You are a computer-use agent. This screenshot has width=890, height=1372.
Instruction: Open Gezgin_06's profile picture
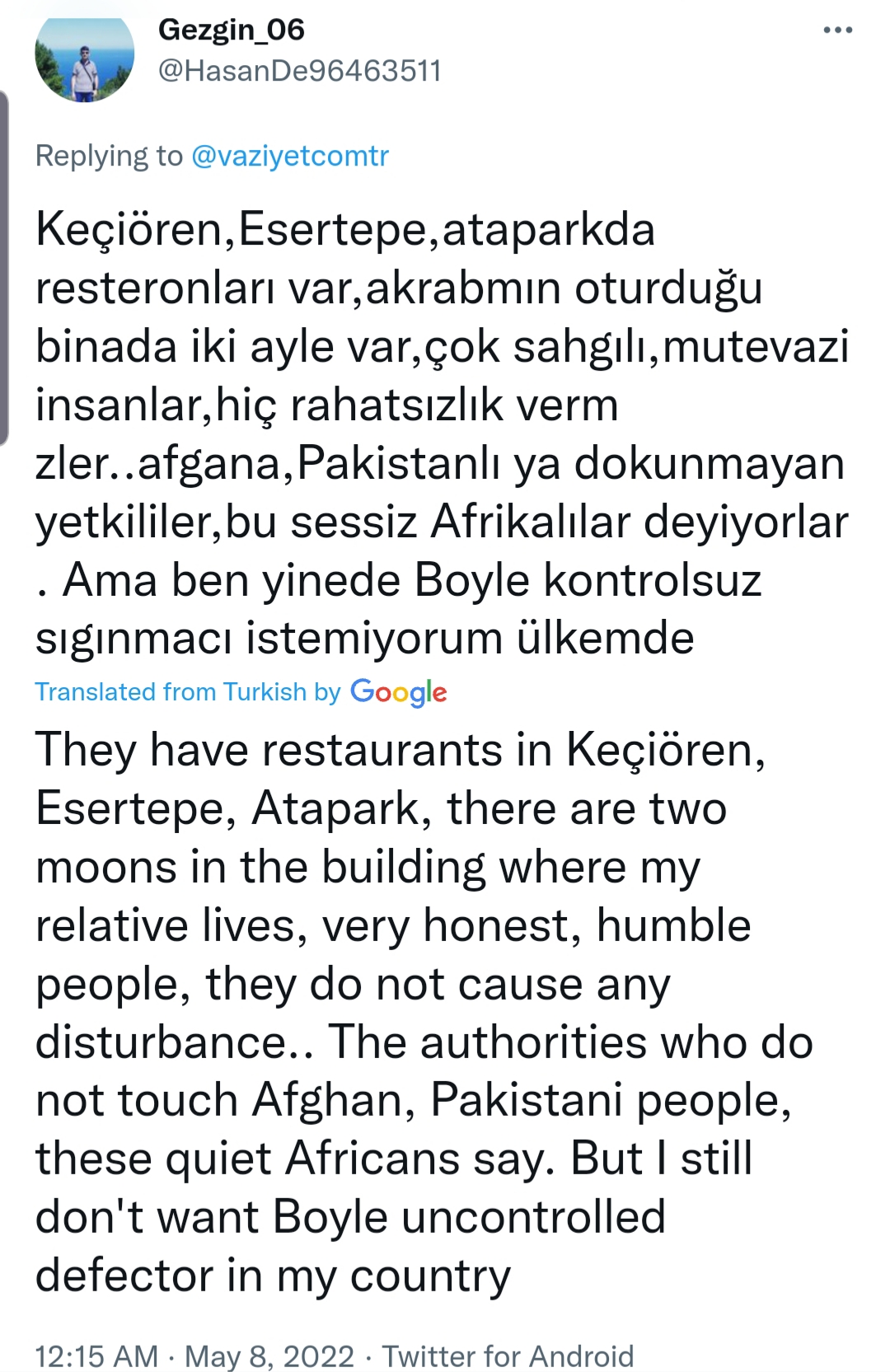84,59
